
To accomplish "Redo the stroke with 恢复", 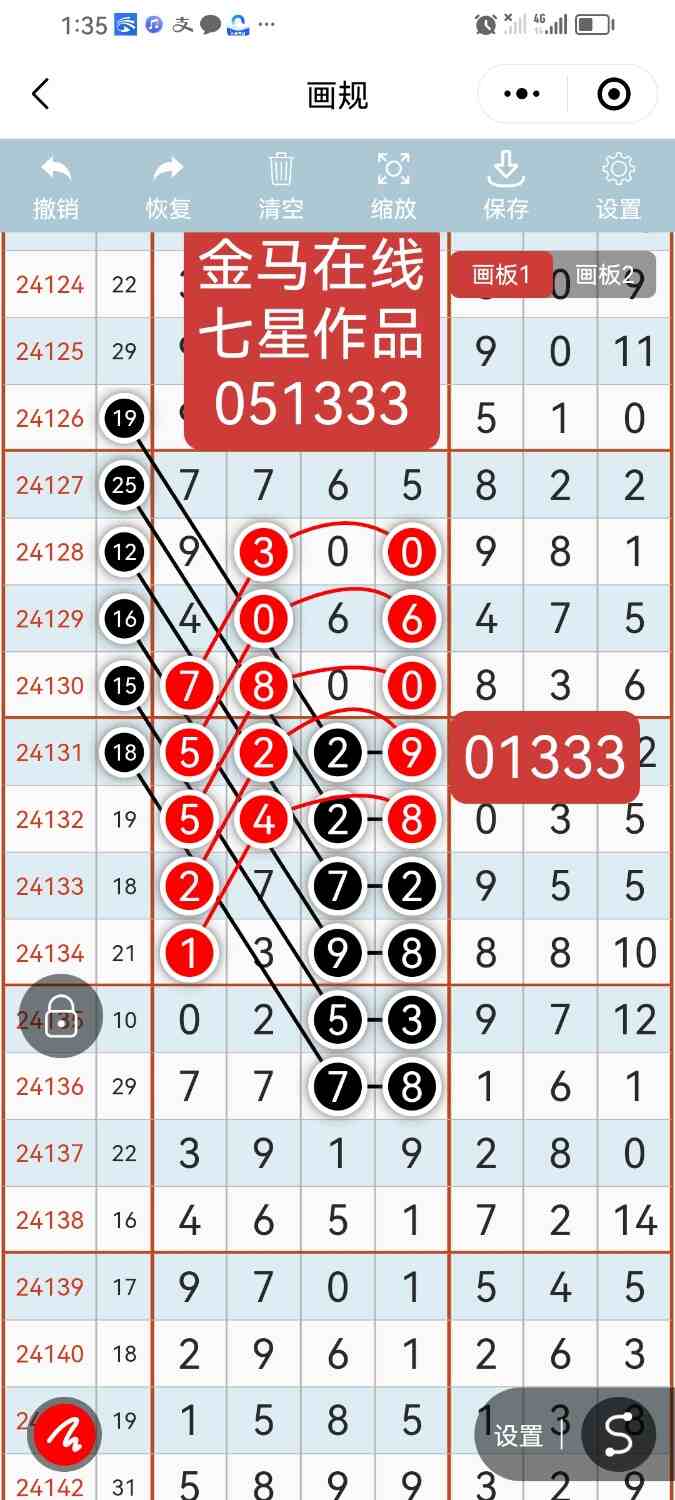I will (168, 186).
